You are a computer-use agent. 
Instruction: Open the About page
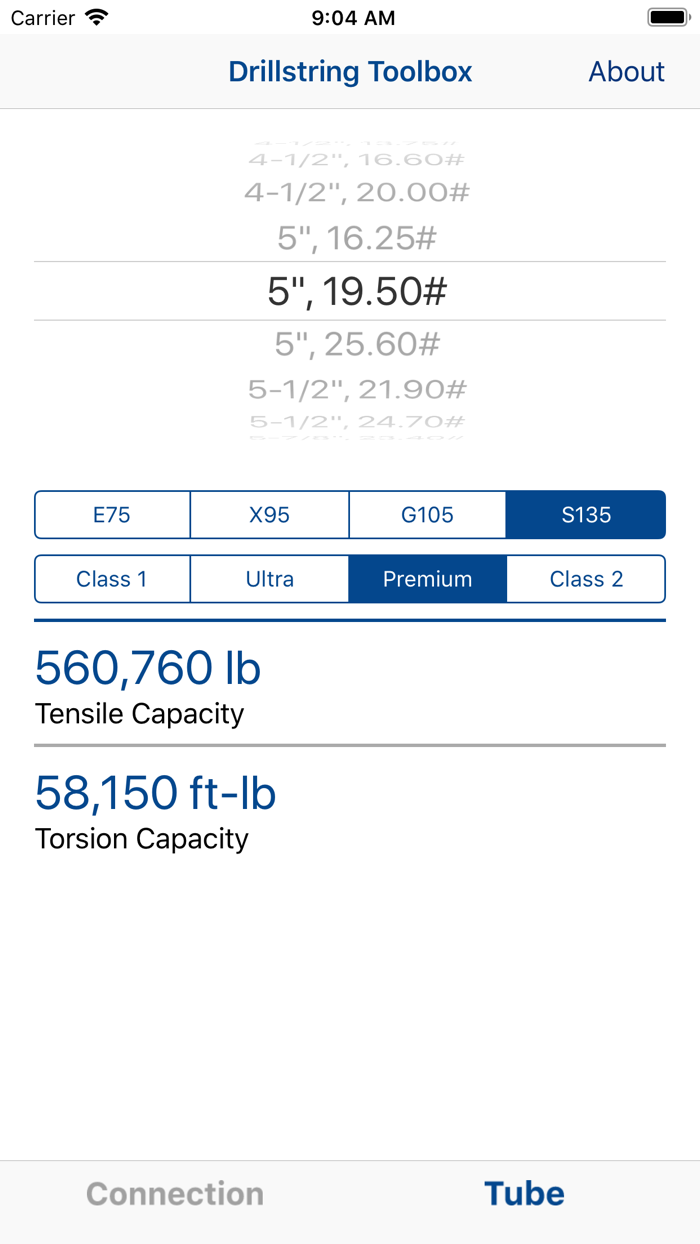point(626,72)
